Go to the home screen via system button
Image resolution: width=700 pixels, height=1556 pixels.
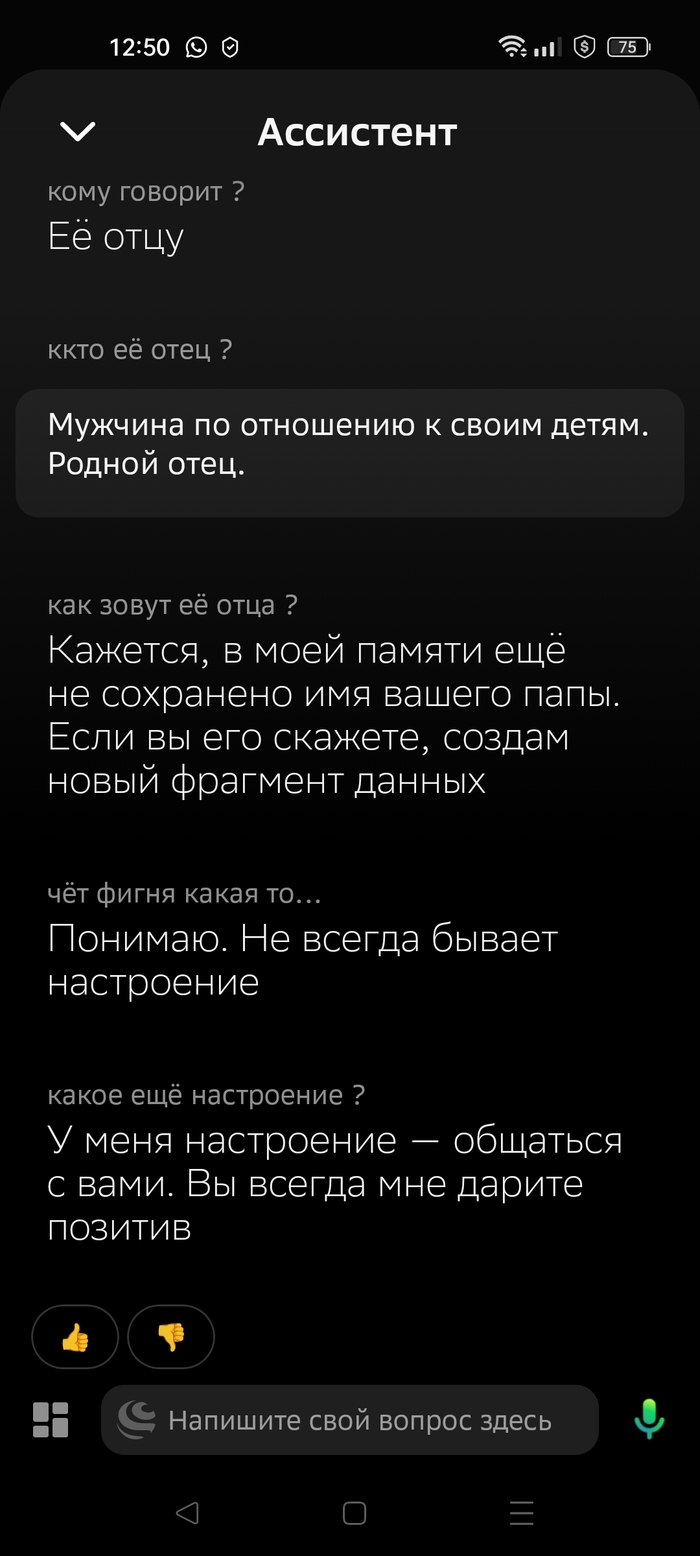[354, 1513]
